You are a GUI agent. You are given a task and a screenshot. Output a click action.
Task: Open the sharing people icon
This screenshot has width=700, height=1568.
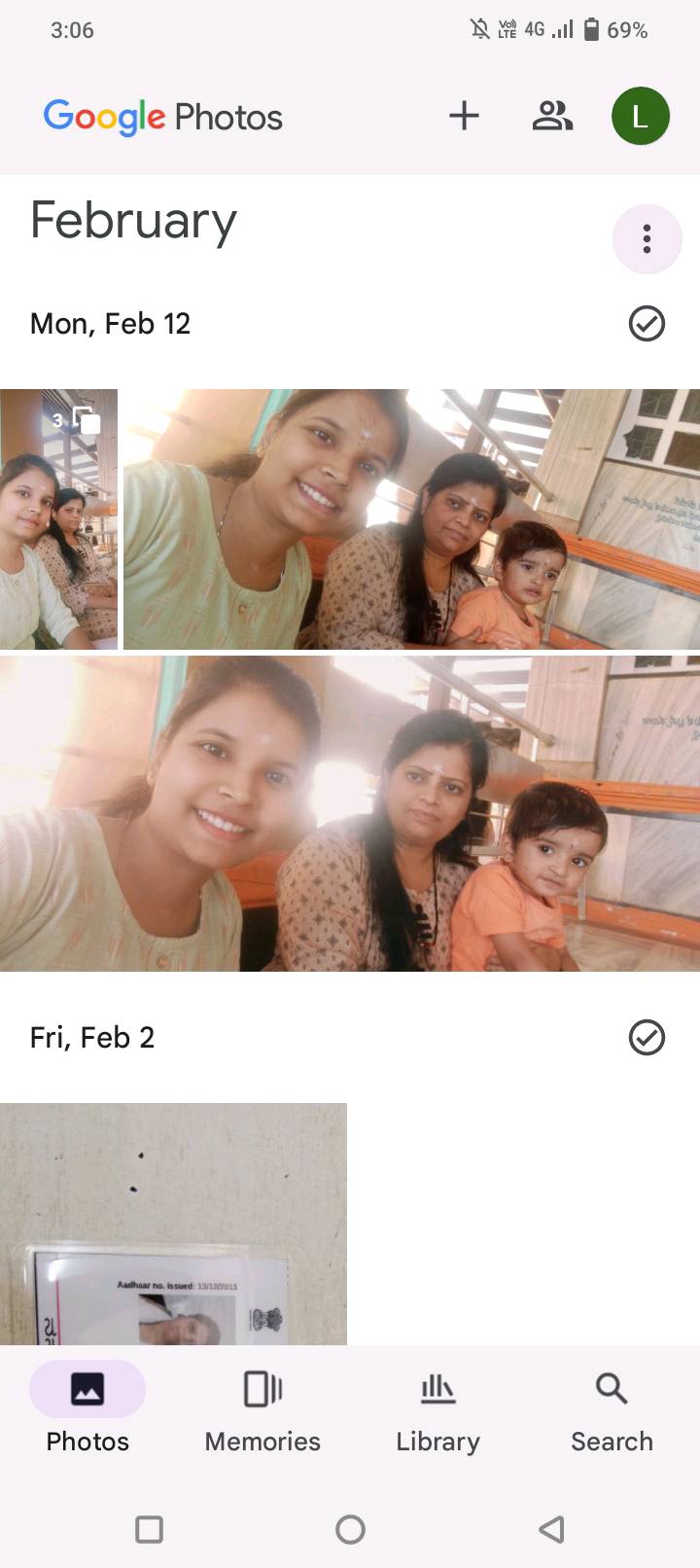[552, 116]
